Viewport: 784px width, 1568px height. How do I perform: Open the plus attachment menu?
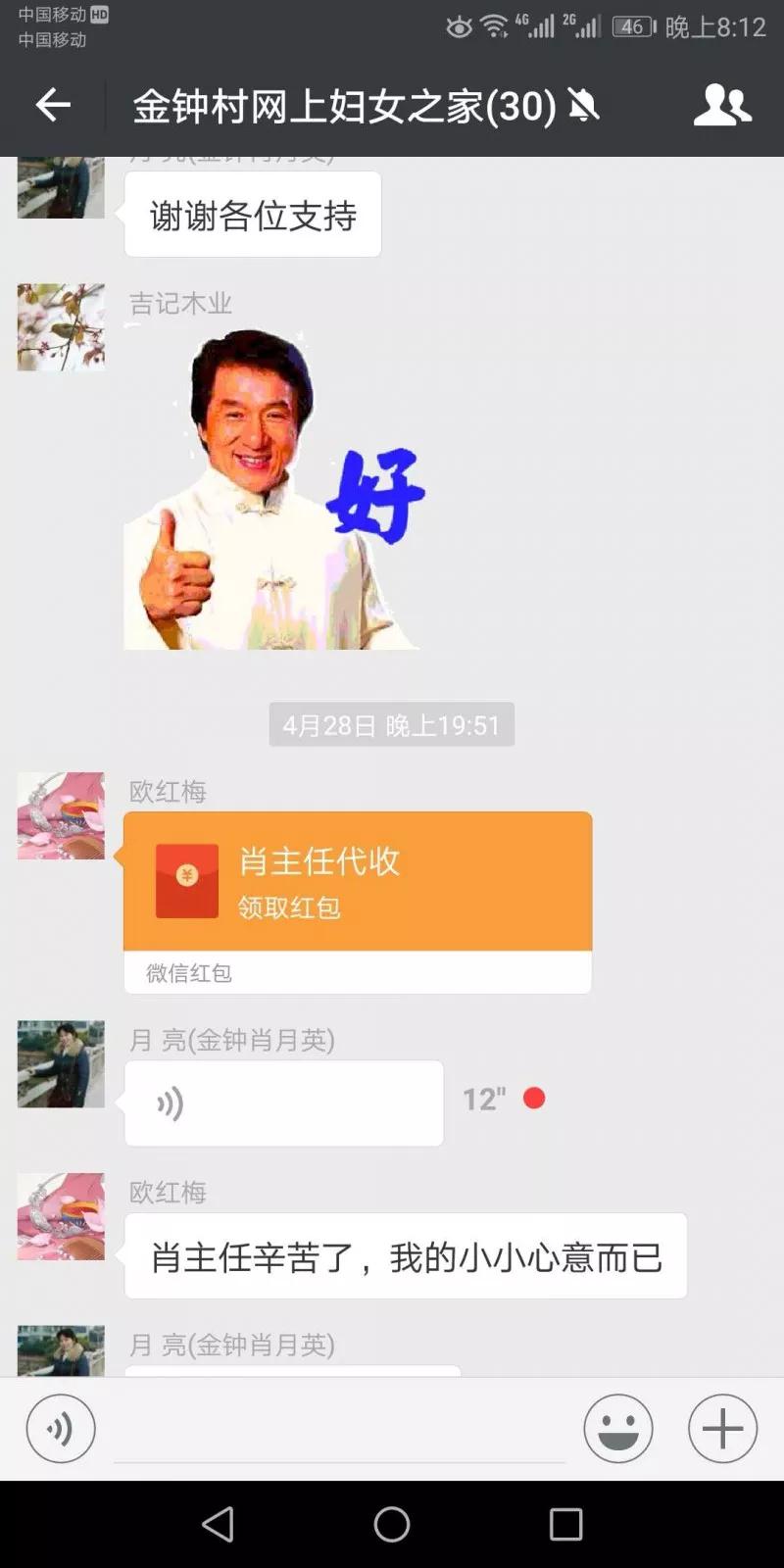pyautogui.click(x=722, y=1428)
